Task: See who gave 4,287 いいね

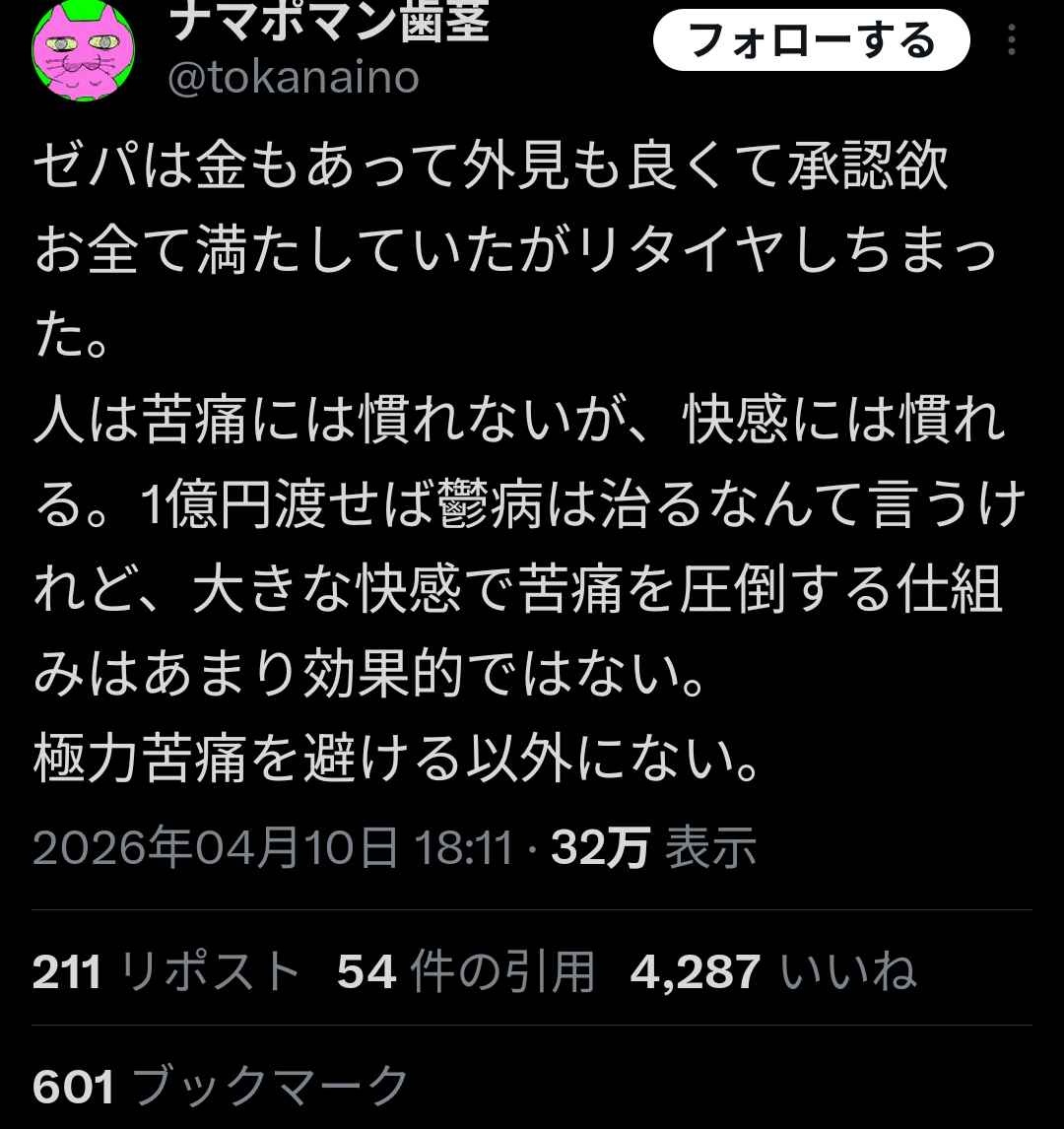Action: pos(773,972)
